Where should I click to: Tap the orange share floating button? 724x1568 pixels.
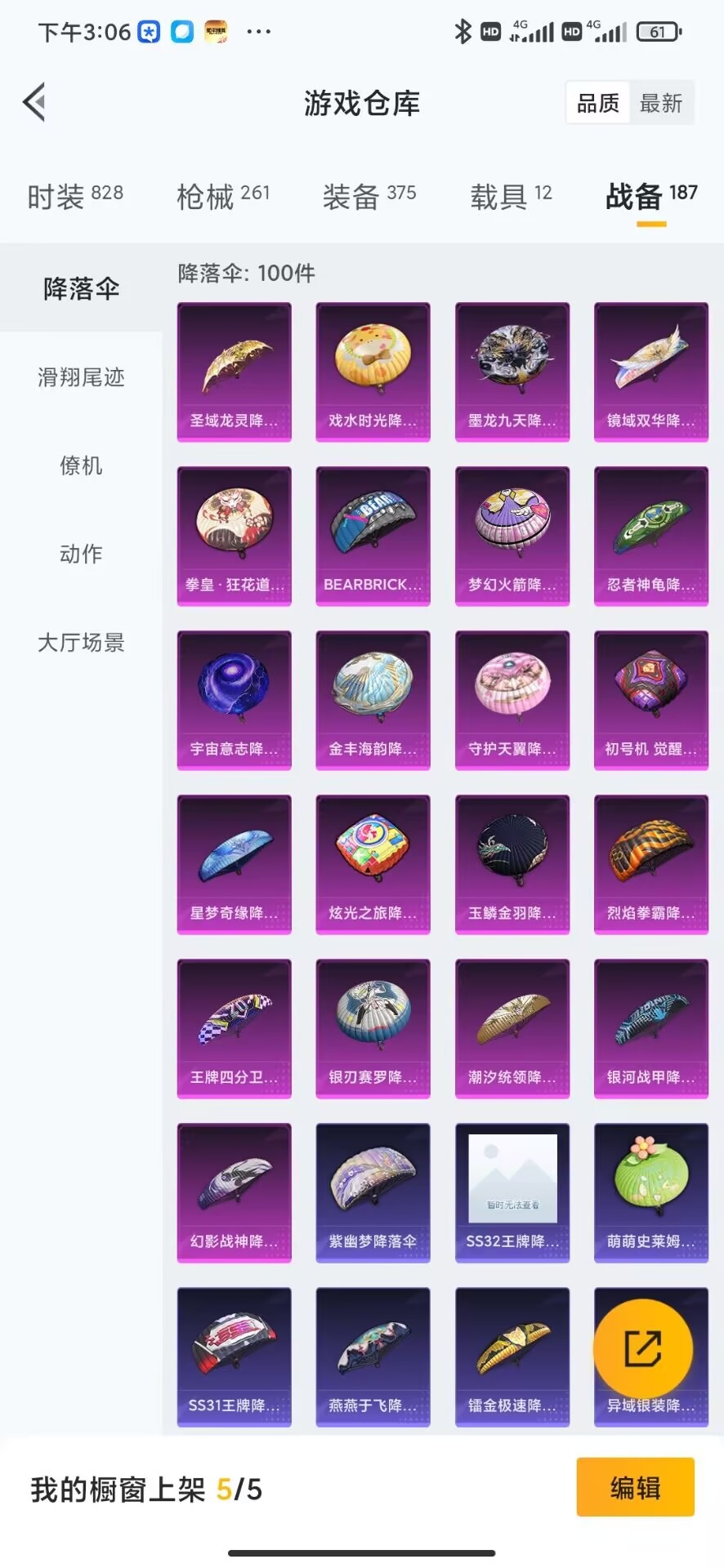click(643, 1348)
